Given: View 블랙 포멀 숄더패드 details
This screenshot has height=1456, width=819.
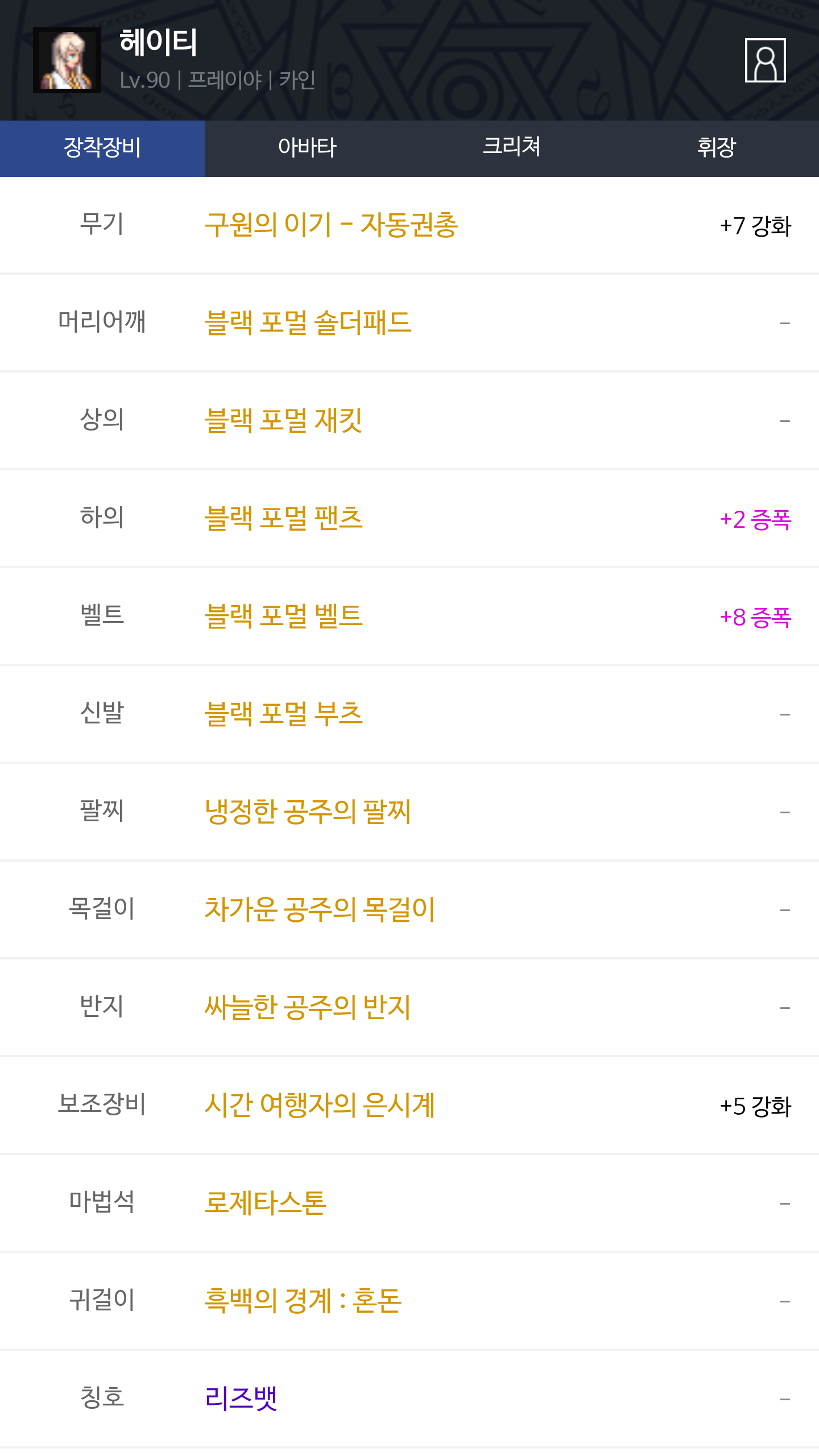Looking at the screenshot, I should [x=308, y=322].
